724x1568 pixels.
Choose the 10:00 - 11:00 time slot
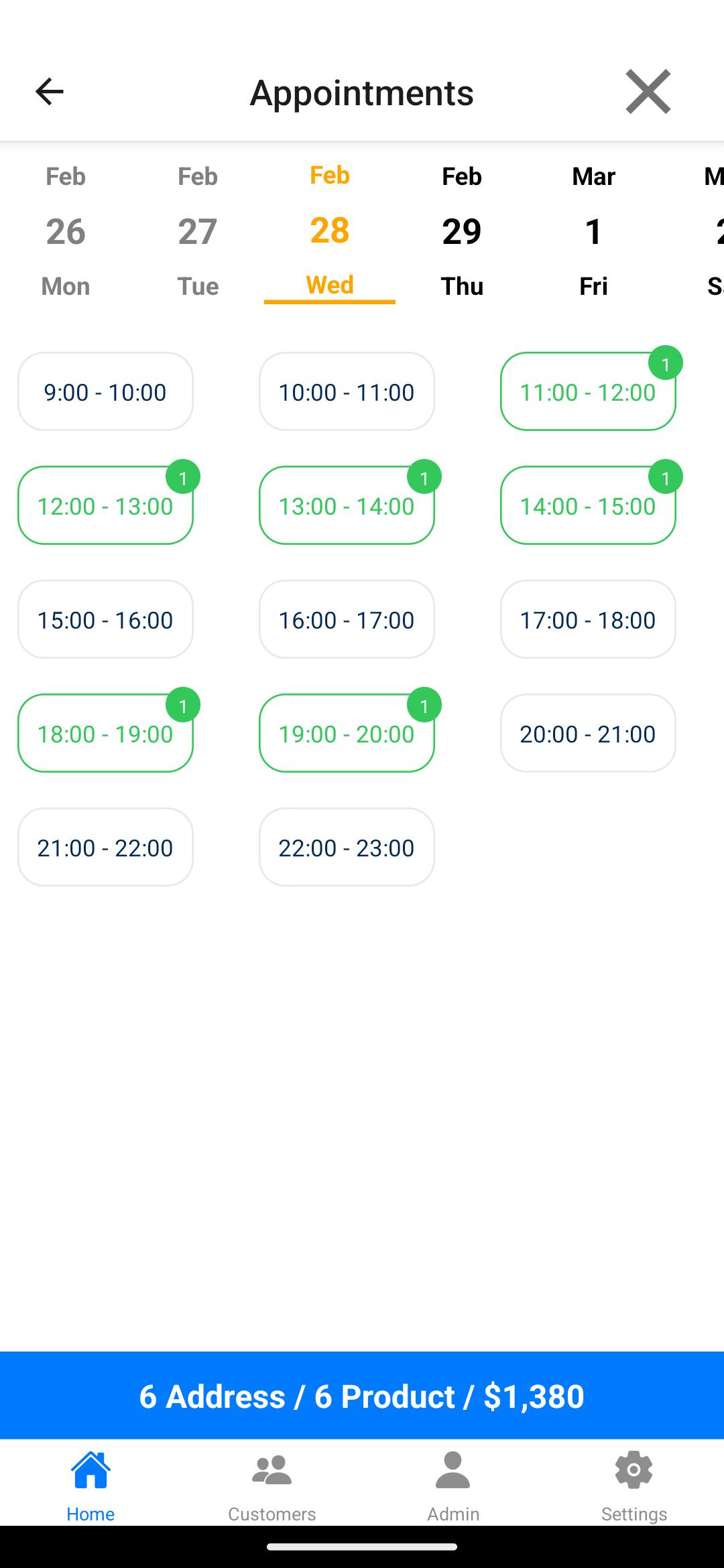click(x=347, y=391)
